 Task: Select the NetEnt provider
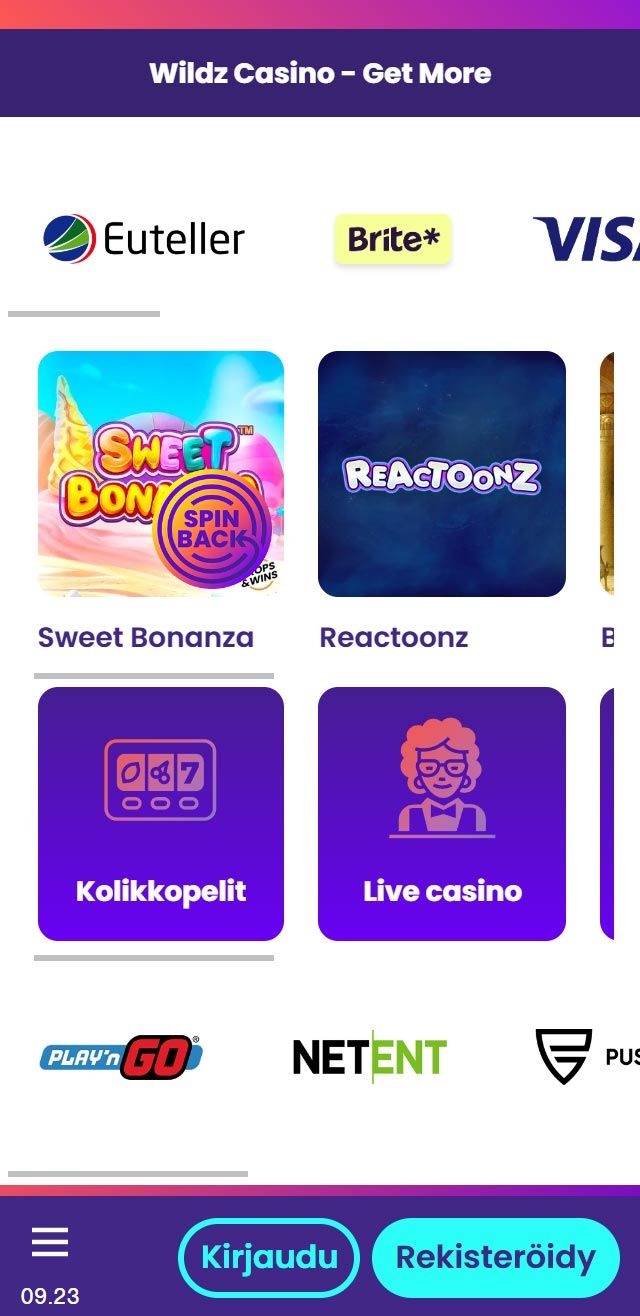[x=369, y=1057]
